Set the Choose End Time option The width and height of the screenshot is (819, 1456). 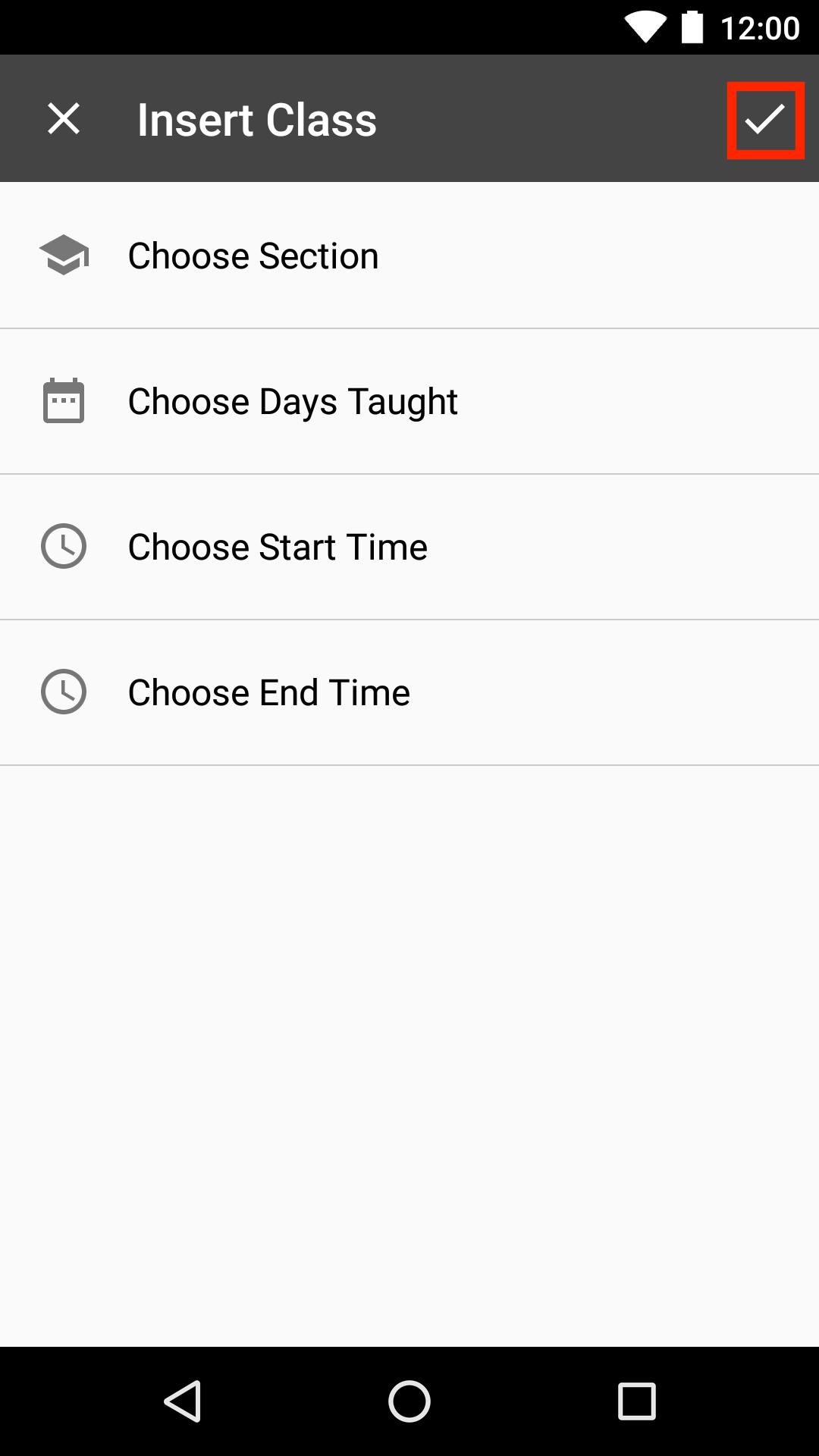(409, 692)
